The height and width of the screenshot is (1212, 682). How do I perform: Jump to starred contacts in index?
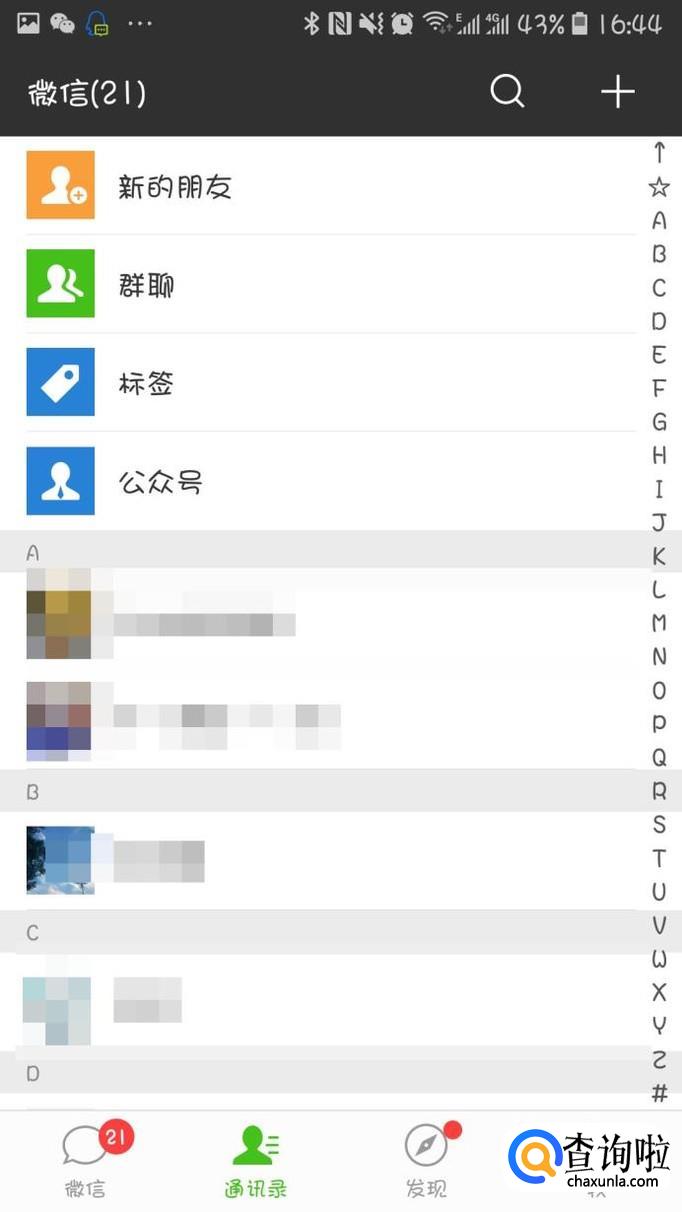point(659,186)
